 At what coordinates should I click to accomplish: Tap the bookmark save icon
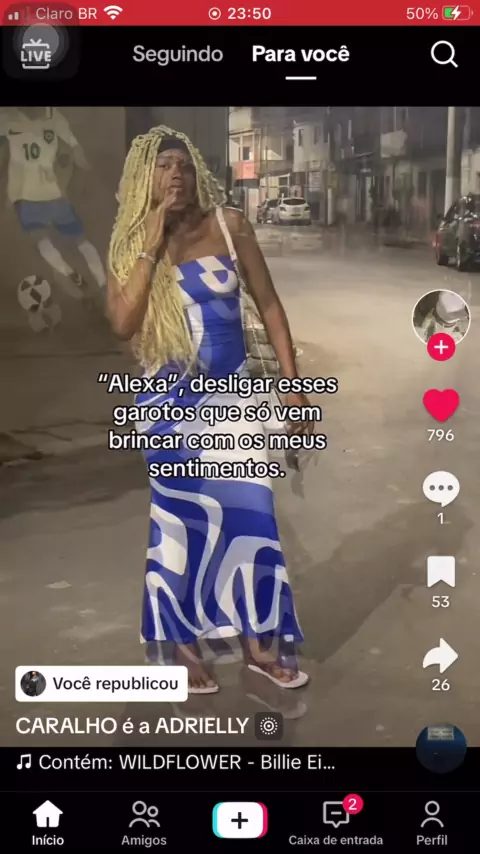441,572
